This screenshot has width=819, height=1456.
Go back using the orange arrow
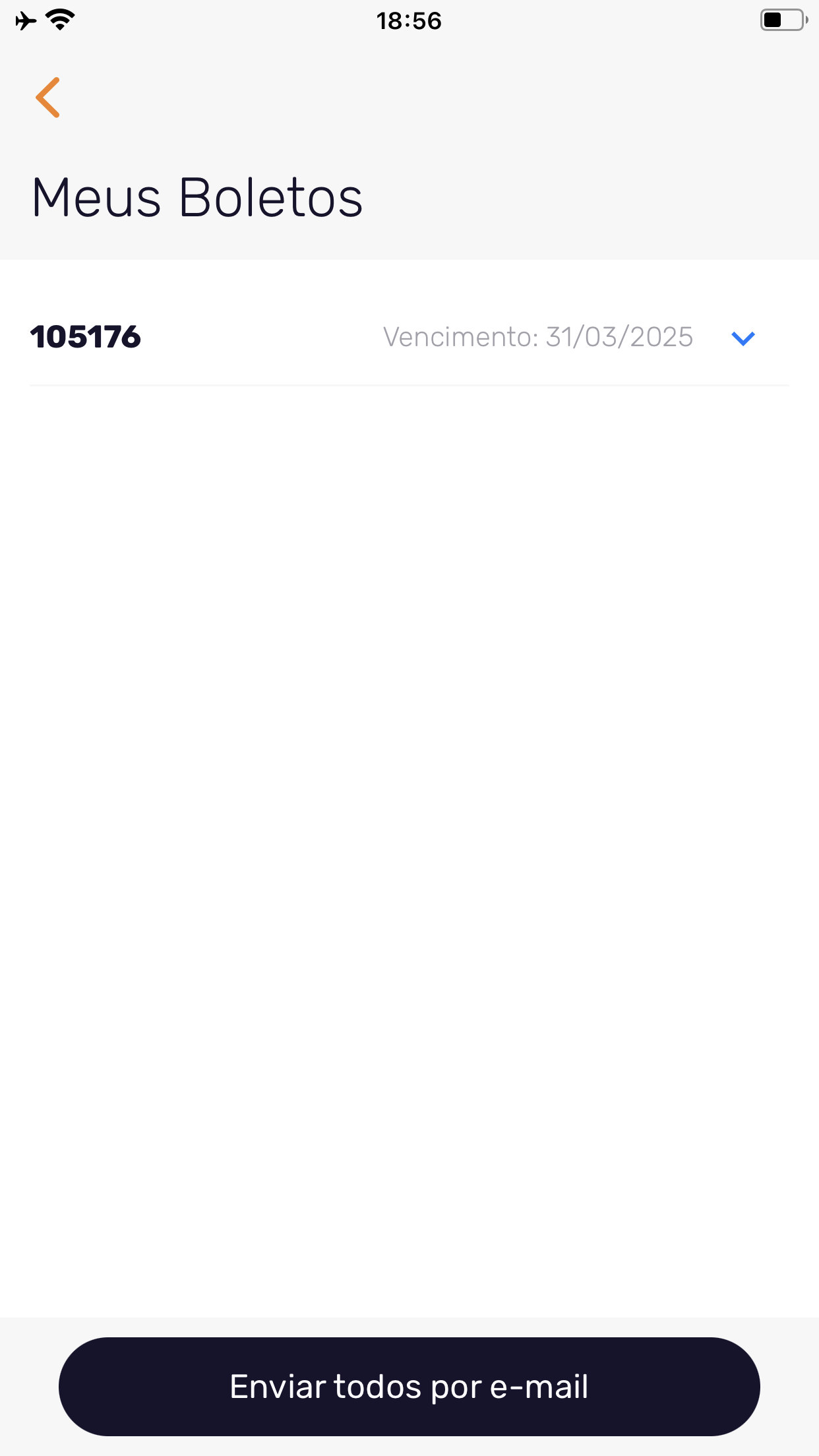coord(48,98)
